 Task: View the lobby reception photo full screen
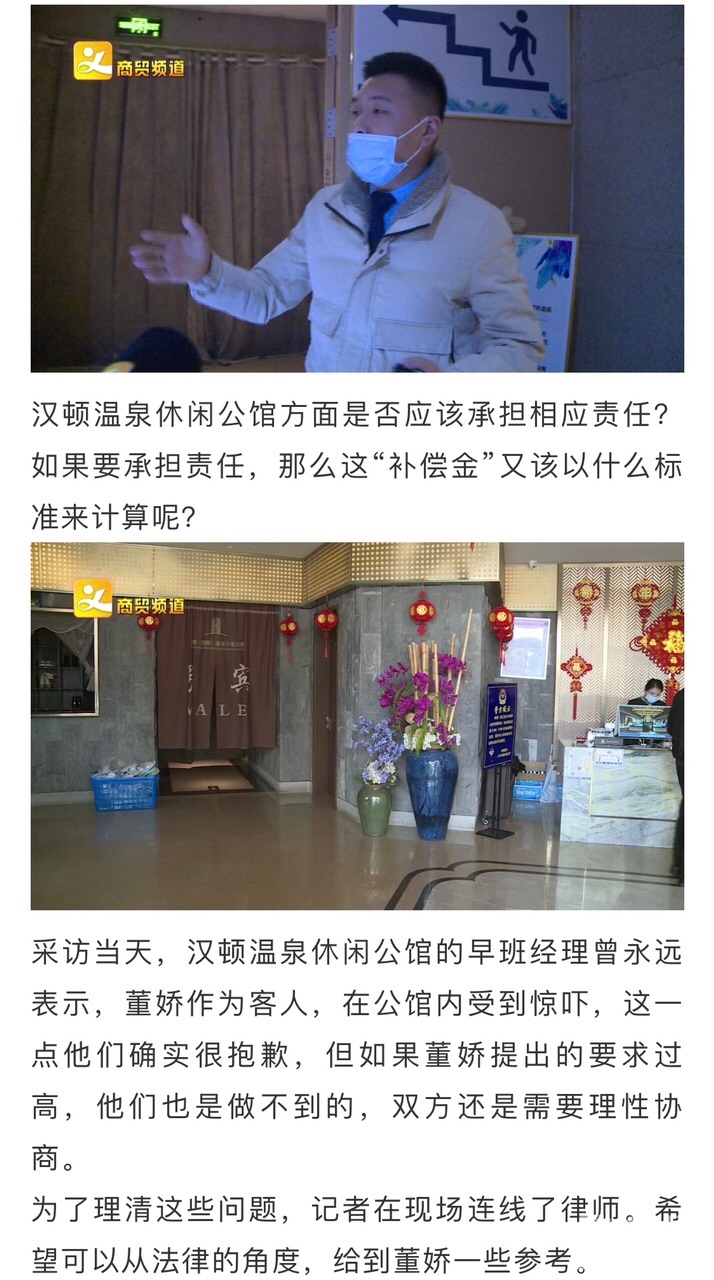(357, 726)
